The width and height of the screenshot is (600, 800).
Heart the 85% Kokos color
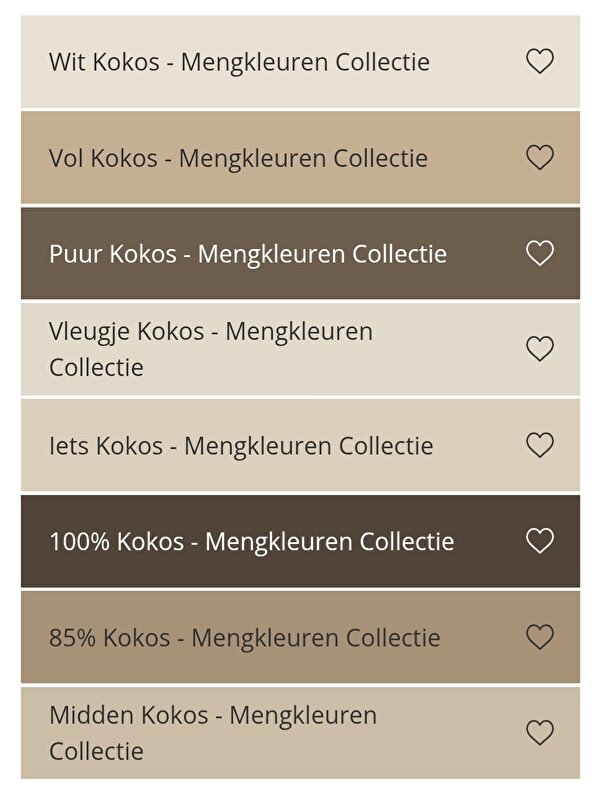(x=540, y=637)
